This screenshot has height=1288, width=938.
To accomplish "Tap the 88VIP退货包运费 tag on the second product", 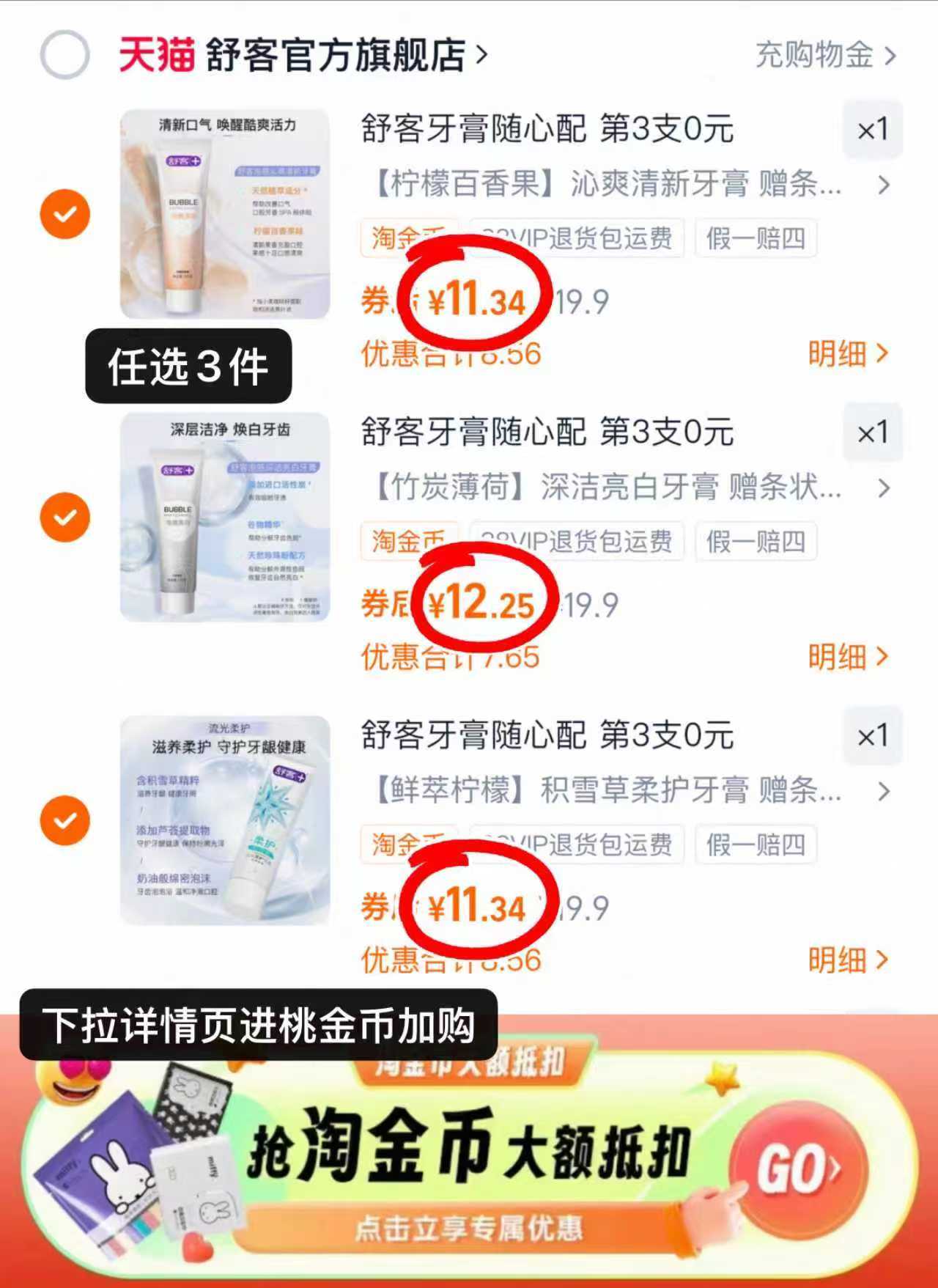I will coord(577,542).
